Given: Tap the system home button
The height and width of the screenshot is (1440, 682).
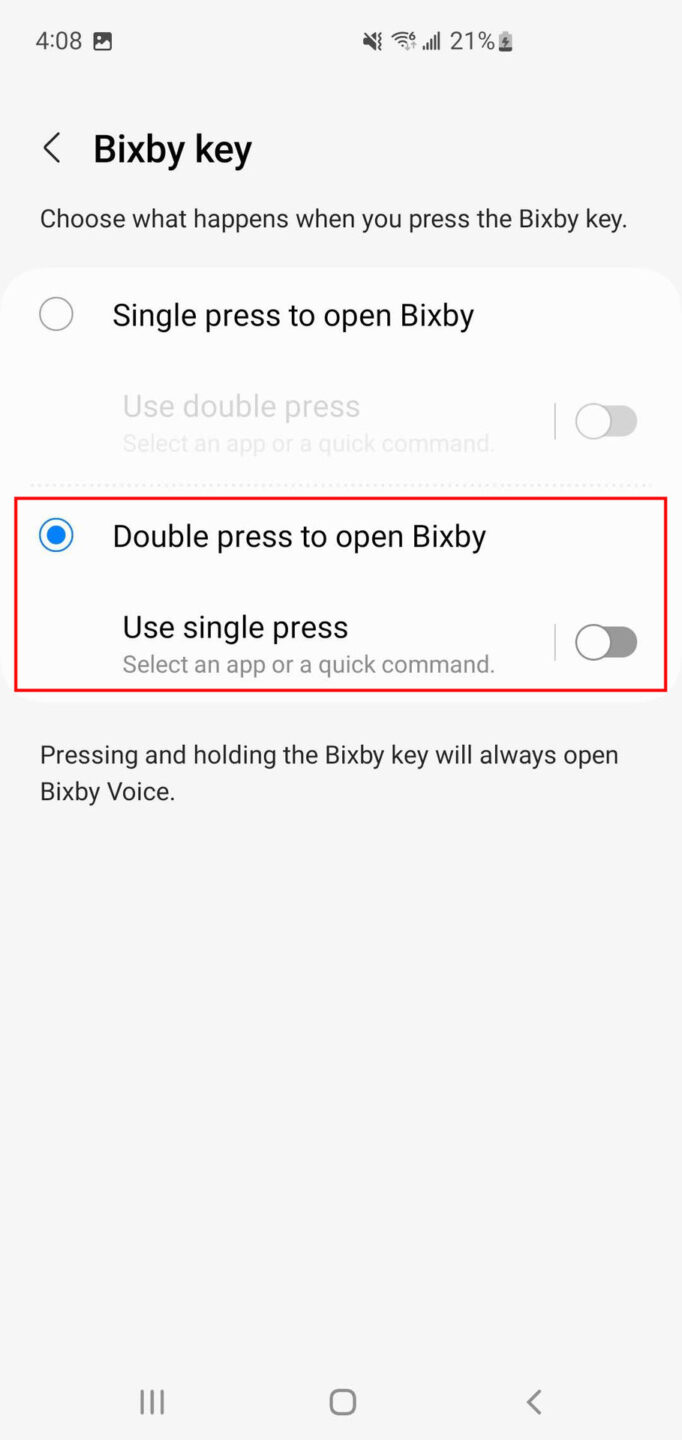Looking at the screenshot, I should pos(342,1402).
